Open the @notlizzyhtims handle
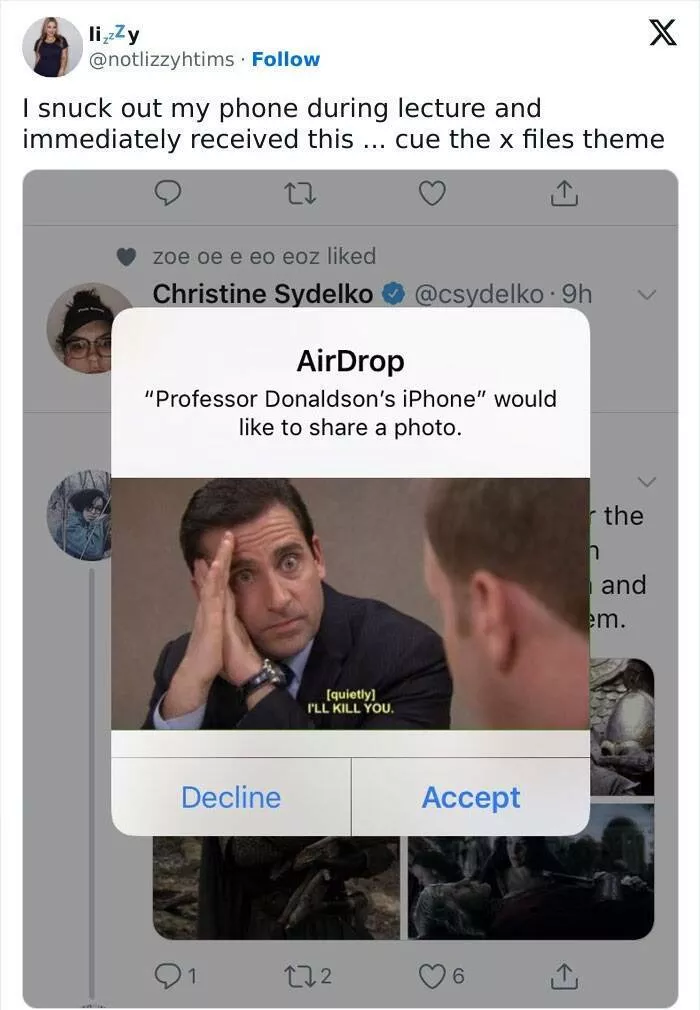The image size is (700, 1010). 162,59
